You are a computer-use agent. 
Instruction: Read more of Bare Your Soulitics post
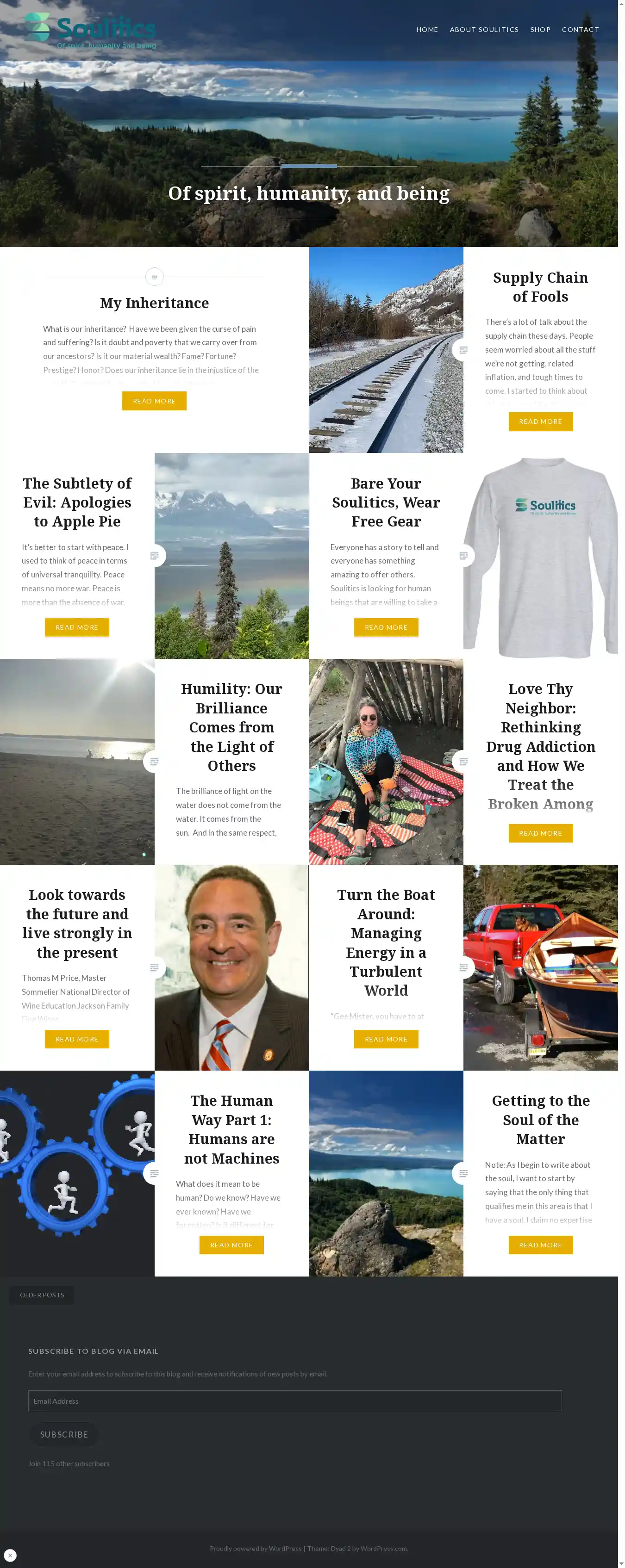click(x=386, y=627)
